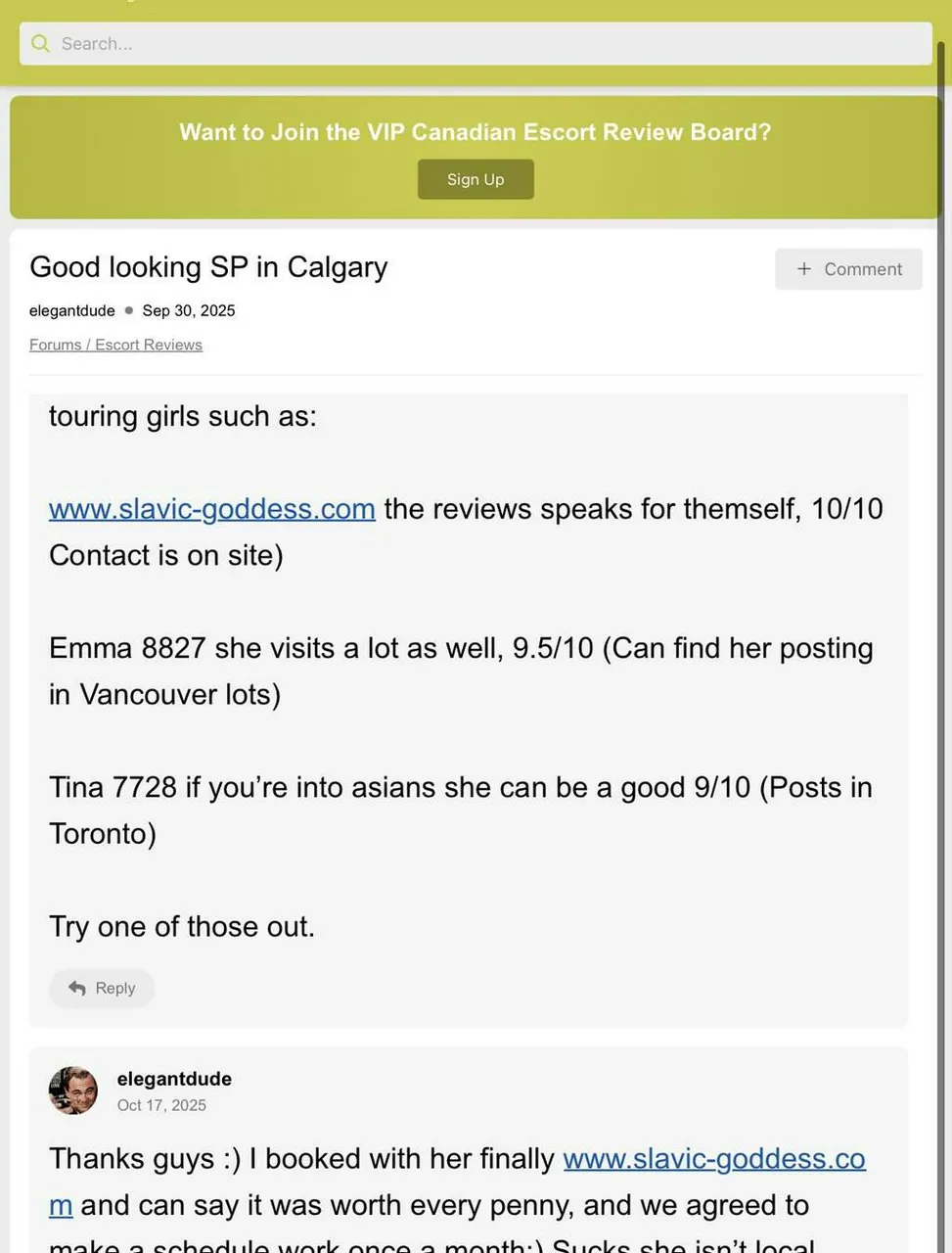This screenshot has width=952, height=1253.
Task: Click the search magnifier icon
Action: click(x=40, y=42)
